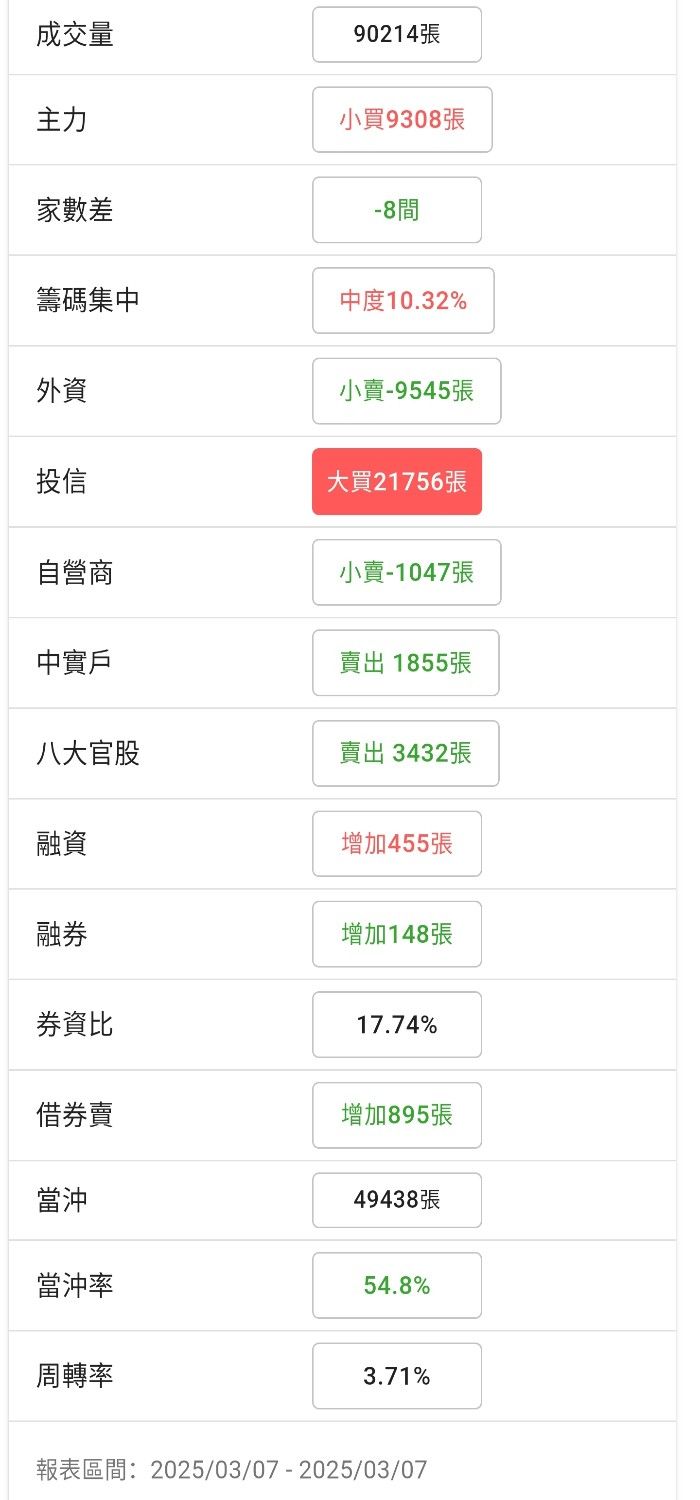Open 融券 增加148張 details
The image size is (700, 1500).
tap(397, 934)
